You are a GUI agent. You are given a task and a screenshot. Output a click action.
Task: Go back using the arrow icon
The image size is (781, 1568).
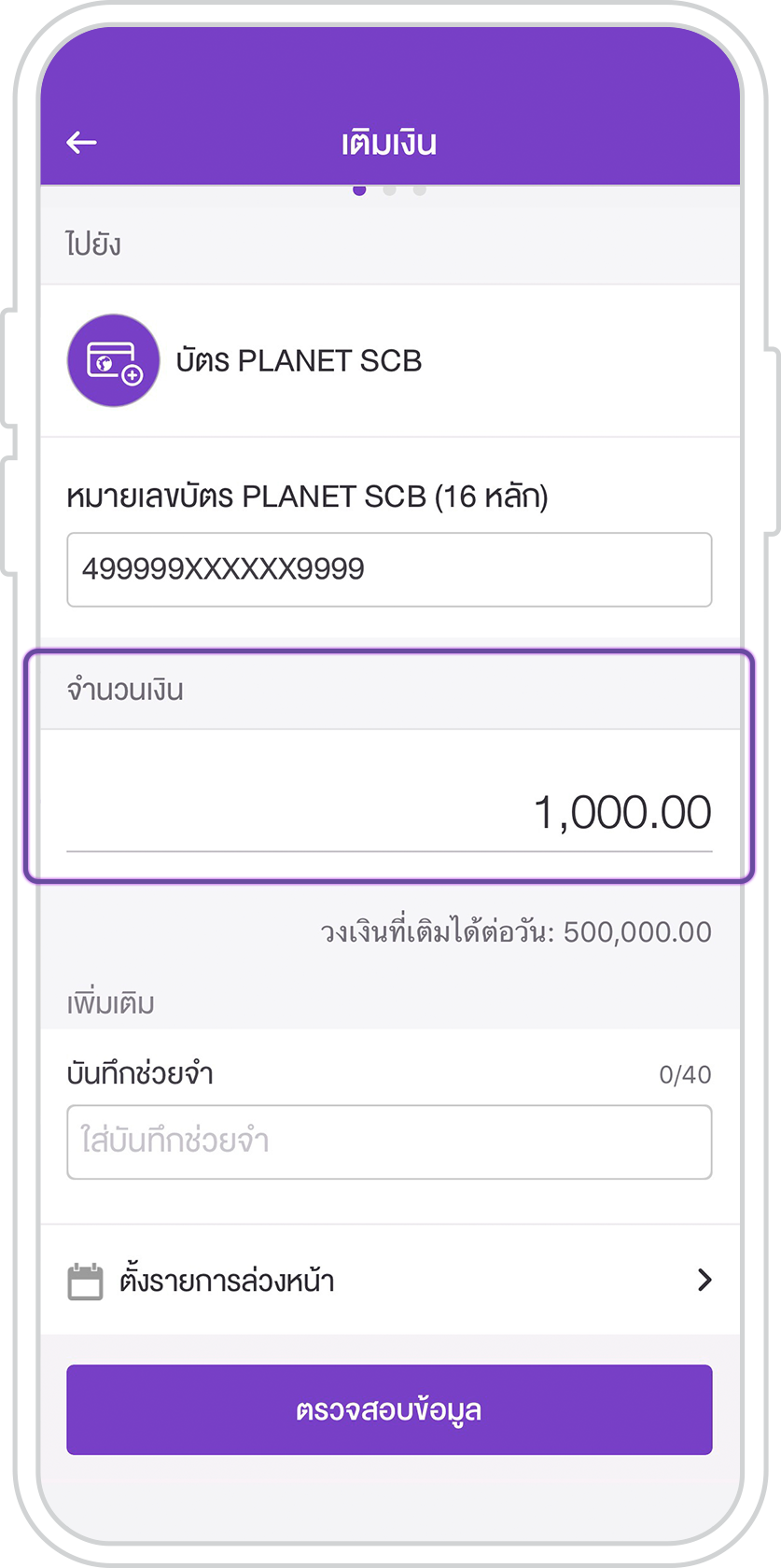click(x=82, y=143)
